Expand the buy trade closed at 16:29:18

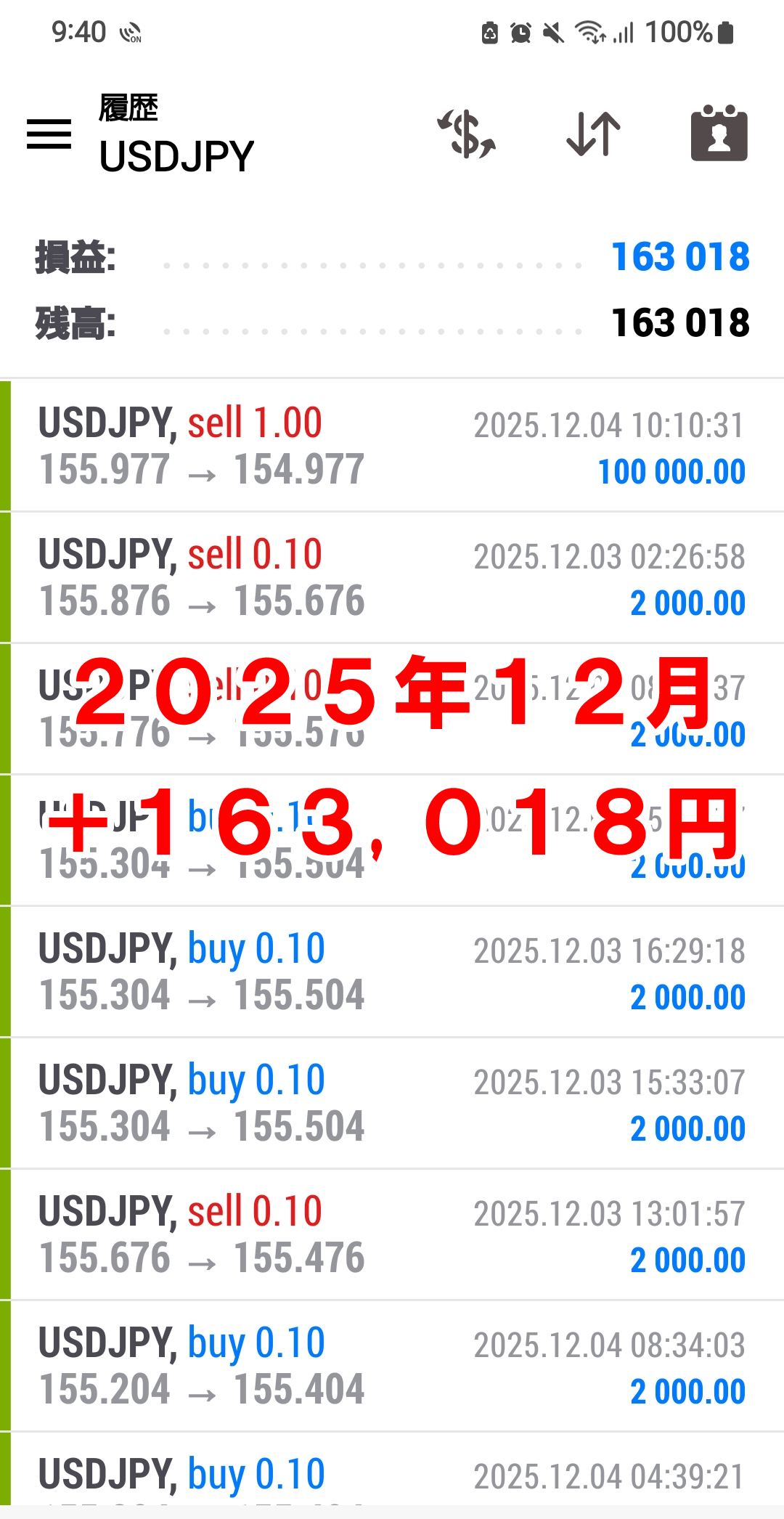coord(392,972)
